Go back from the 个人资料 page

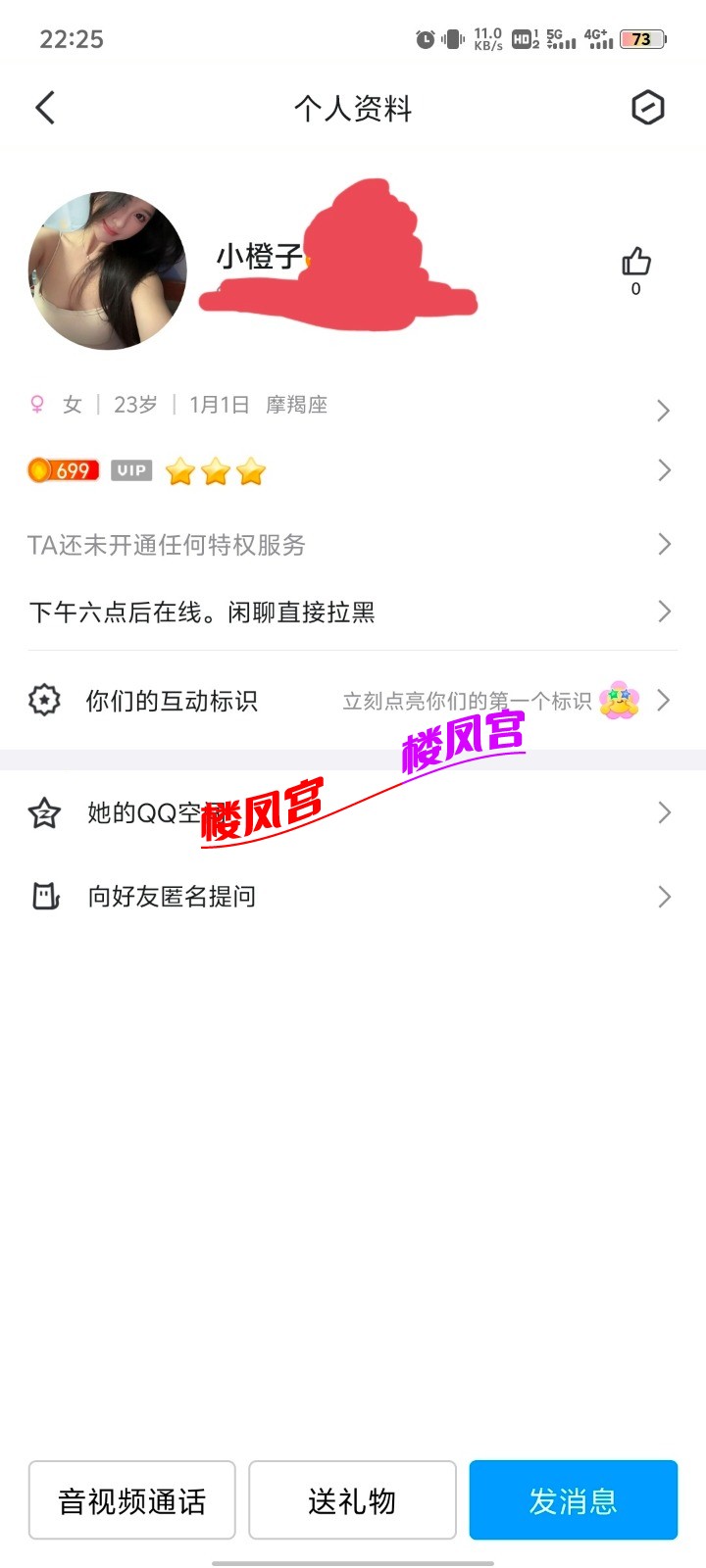45,108
